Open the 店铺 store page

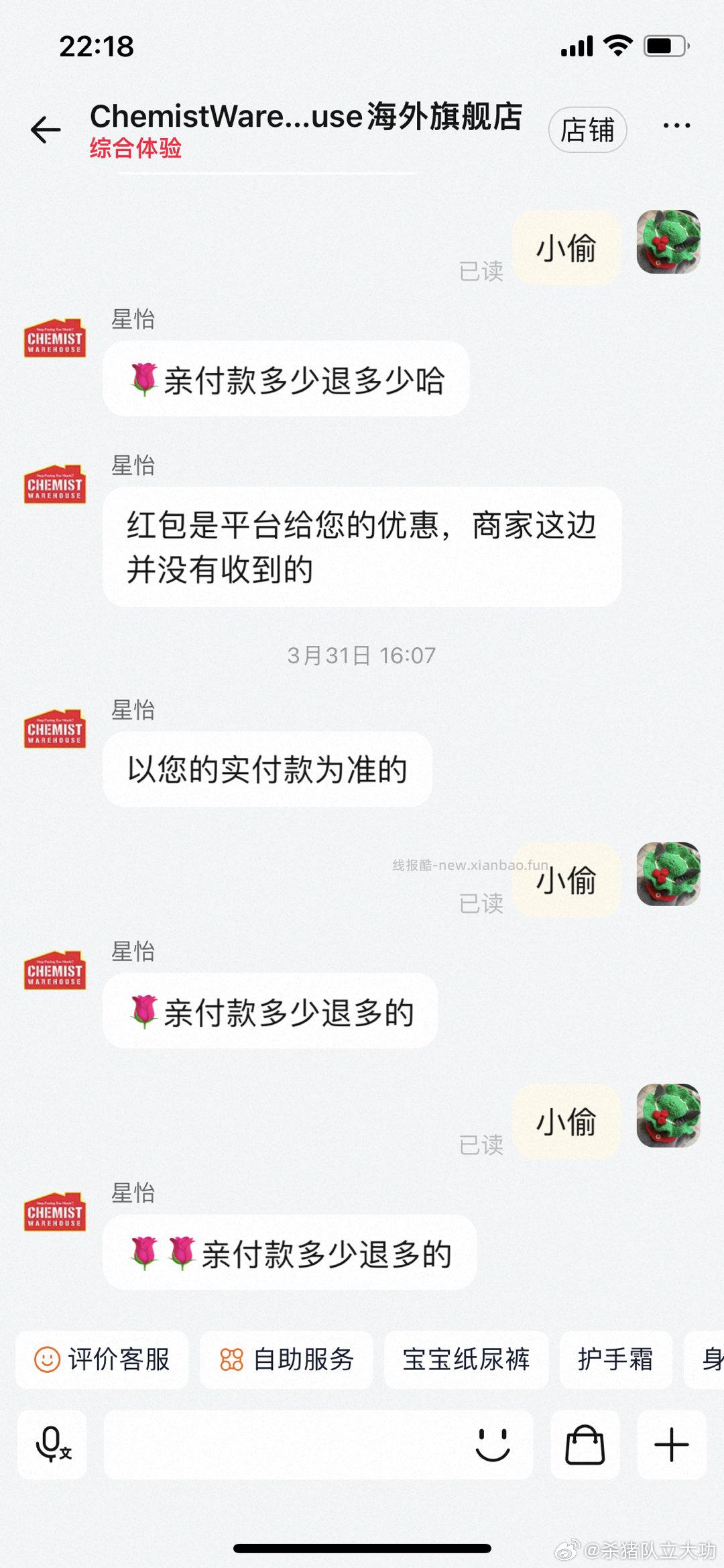tap(588, 130)
